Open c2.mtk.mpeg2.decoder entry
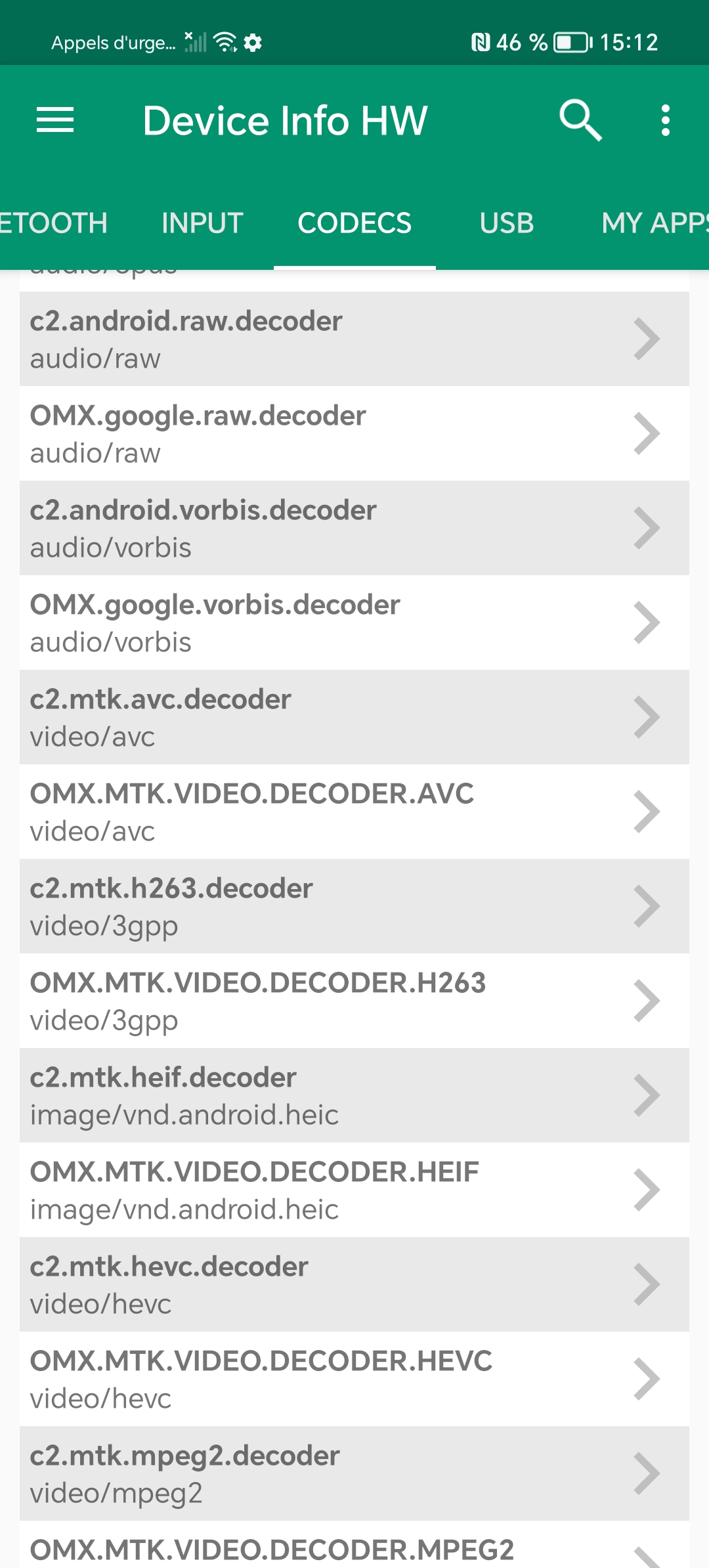The width and height of the screenshot is (709, 1568). click(354, 1473)
